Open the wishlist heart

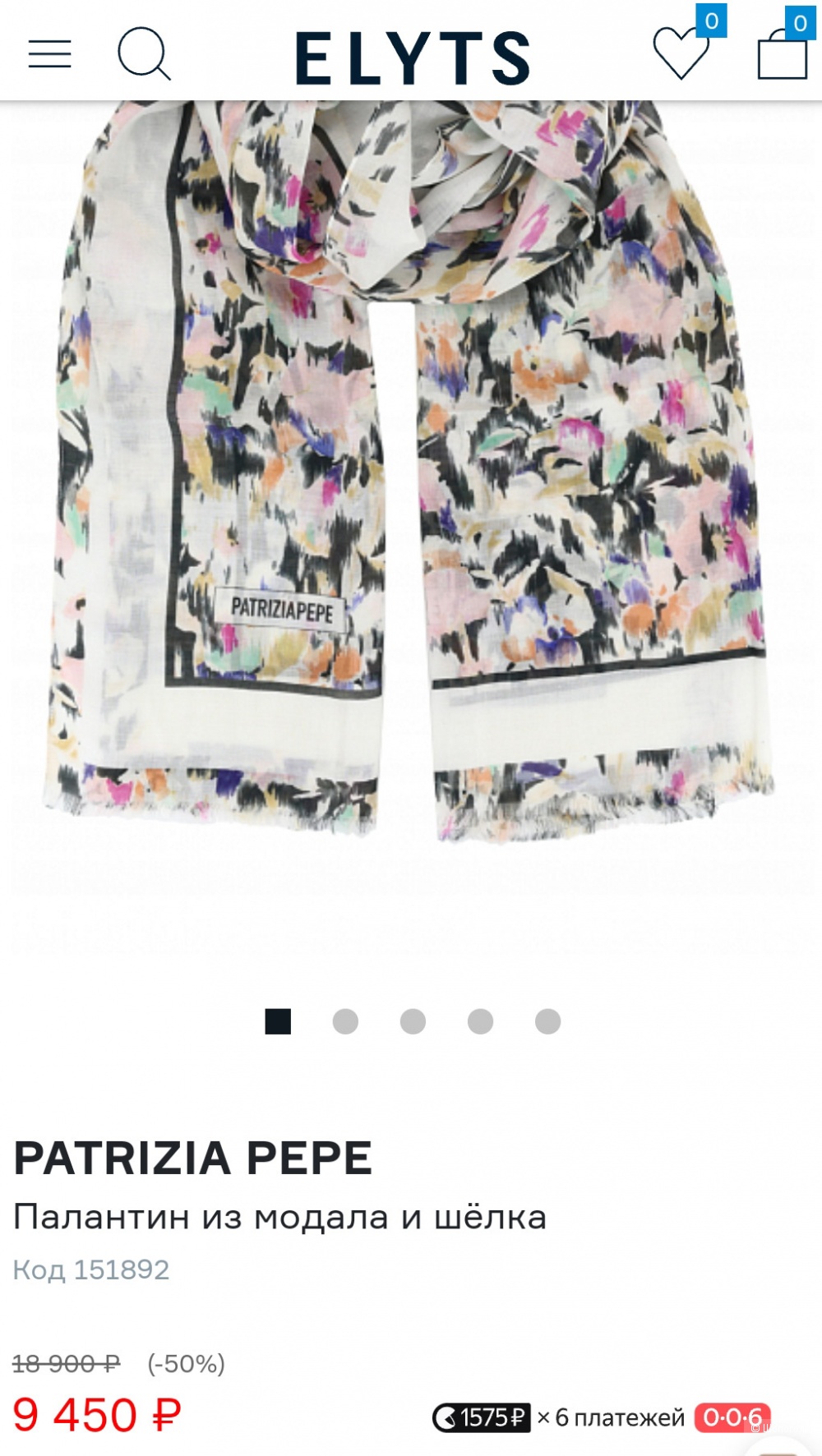[681, 53]
